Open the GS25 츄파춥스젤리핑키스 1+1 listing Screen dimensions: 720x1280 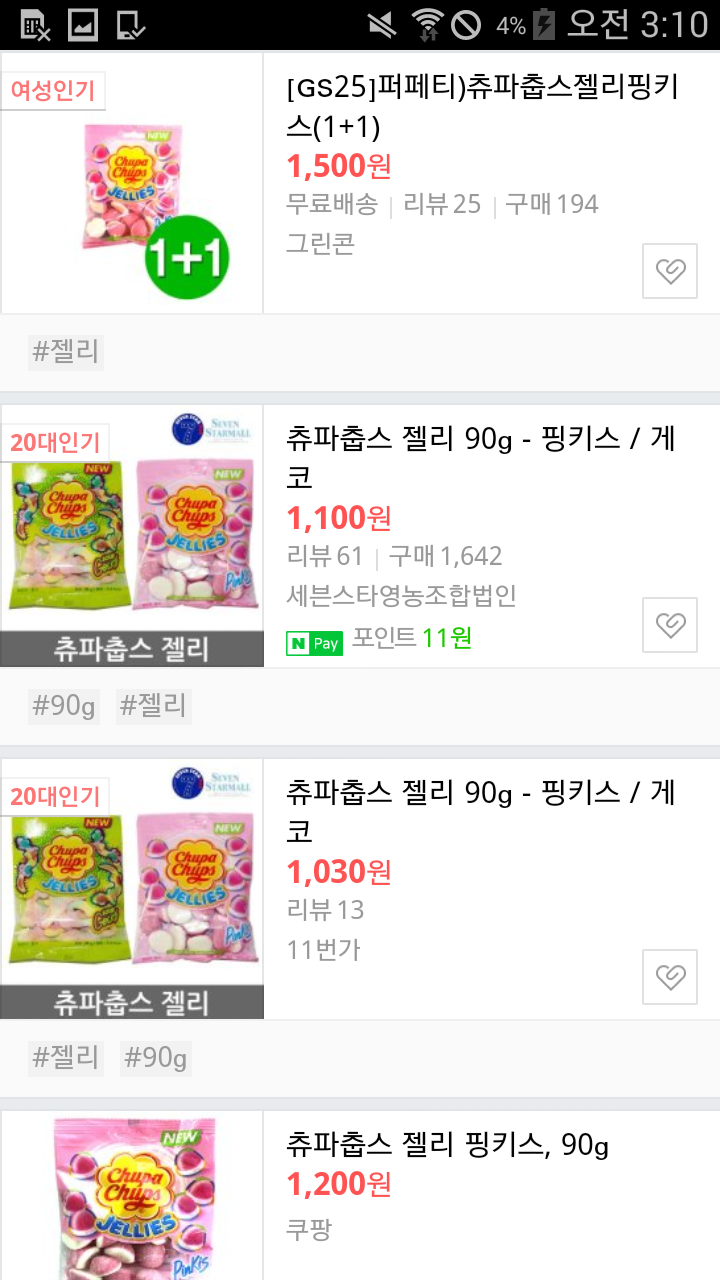point(482,106)
